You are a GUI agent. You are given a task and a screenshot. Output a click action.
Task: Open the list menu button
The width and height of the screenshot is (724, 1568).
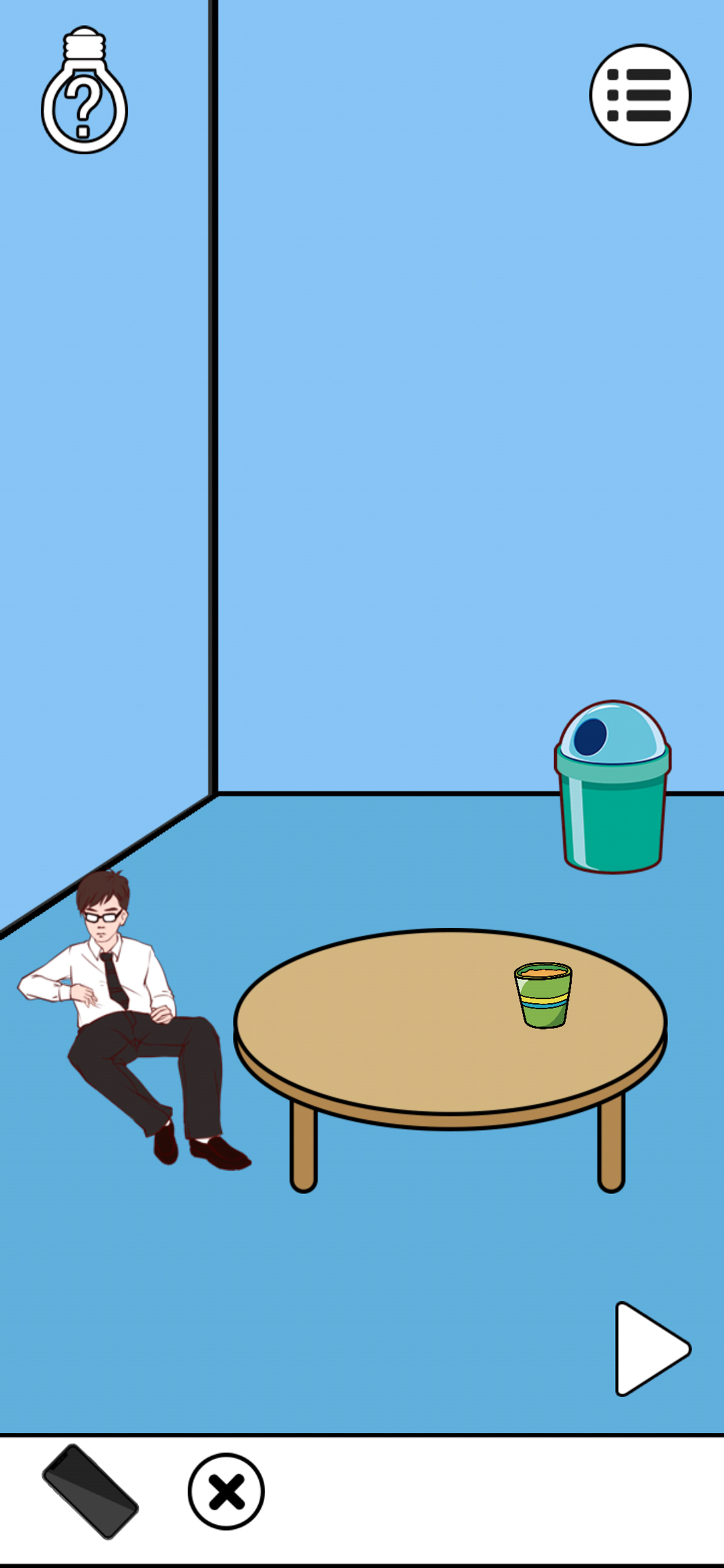pos(640,95)
